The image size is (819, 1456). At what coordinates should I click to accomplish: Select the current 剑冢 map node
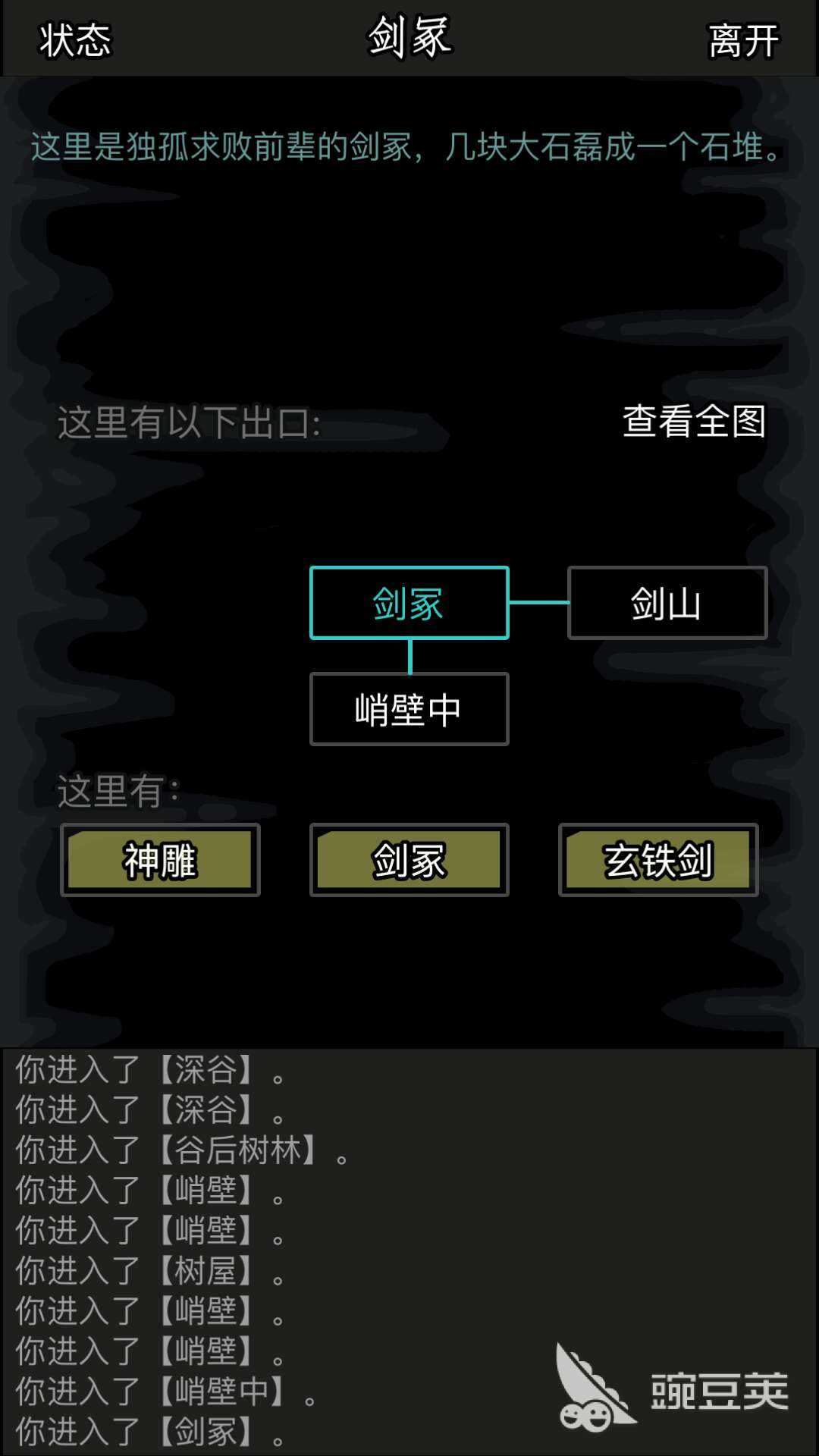[409, 604]
